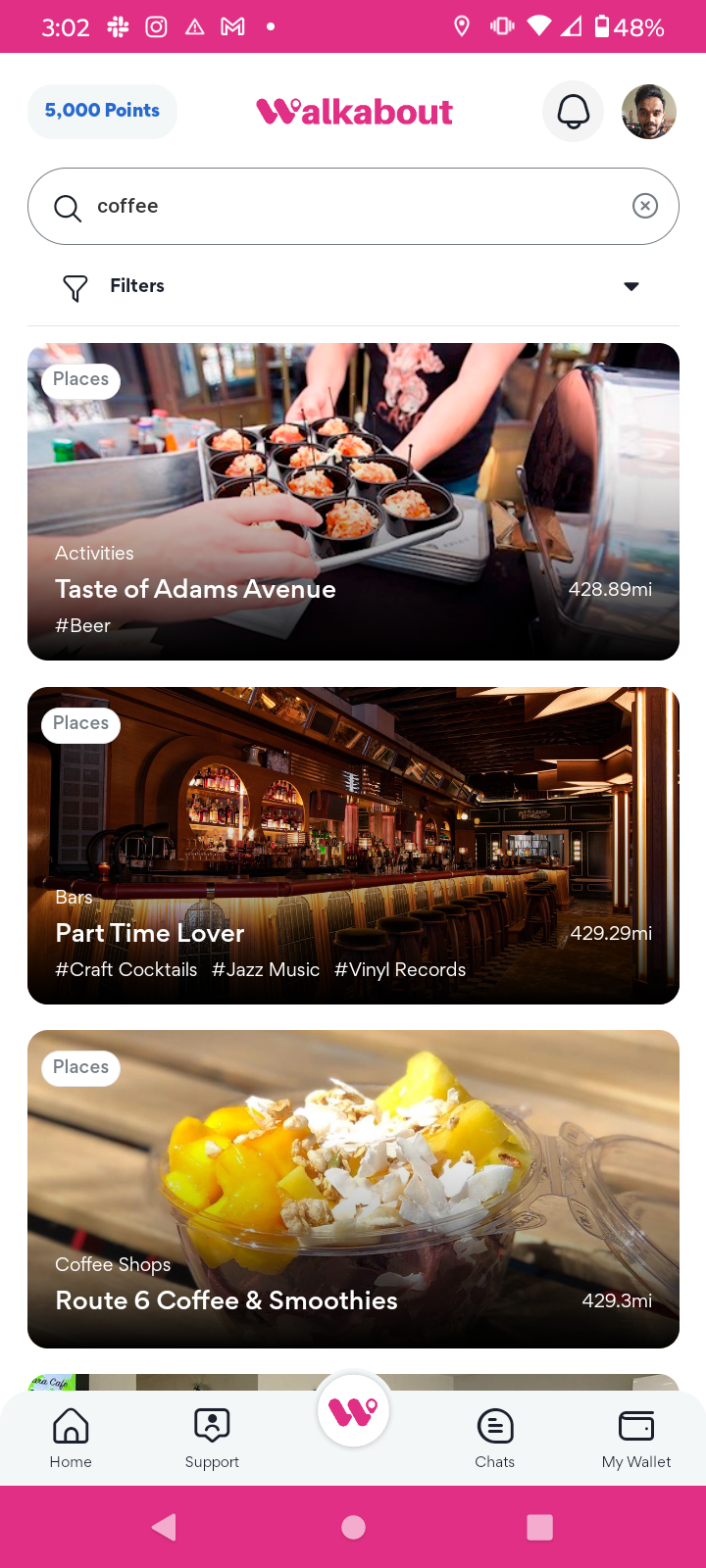Open Route 6 Coffee & Smoothies card
The height and width of the screenshot is (1568, 706).
(x=353, y=1189)
